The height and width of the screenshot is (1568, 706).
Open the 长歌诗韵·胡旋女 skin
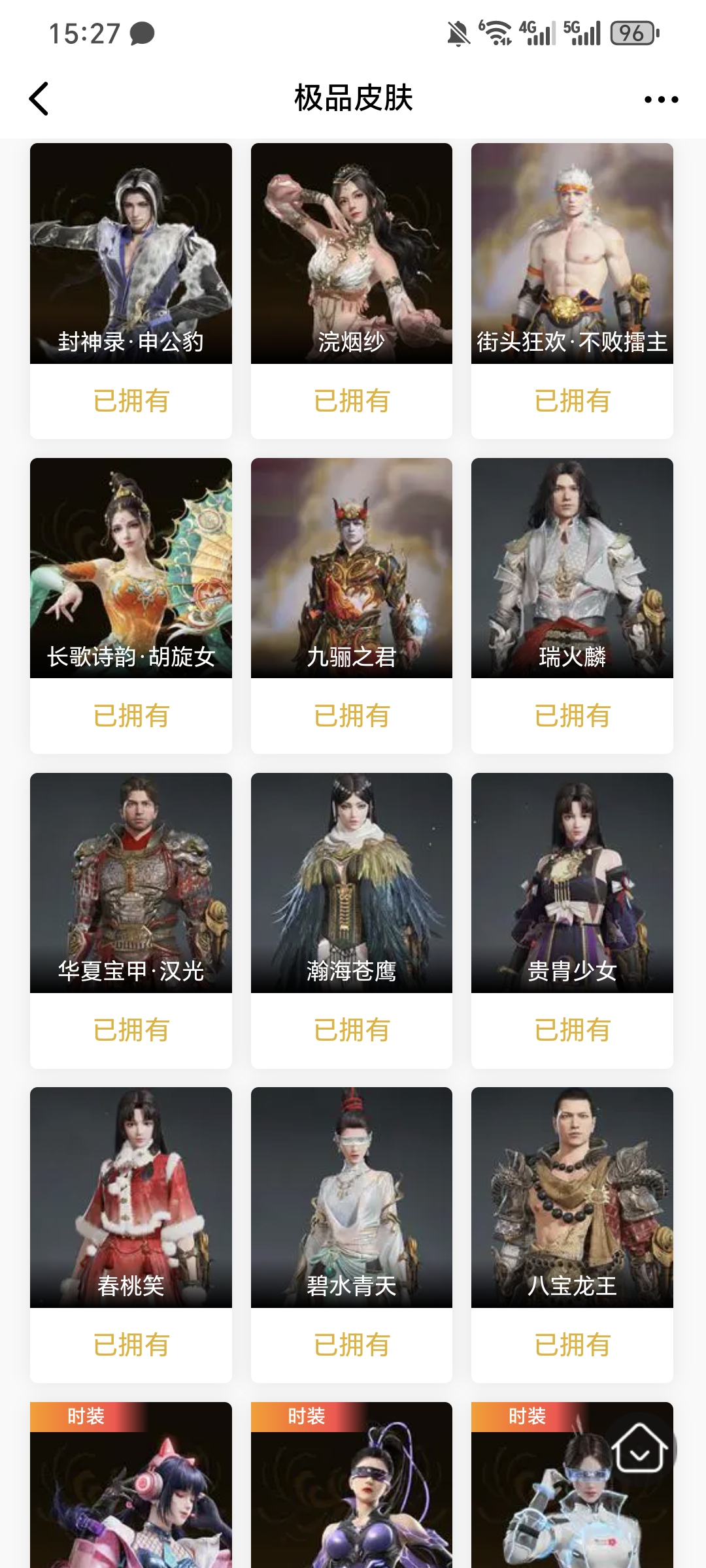point(131,568)
